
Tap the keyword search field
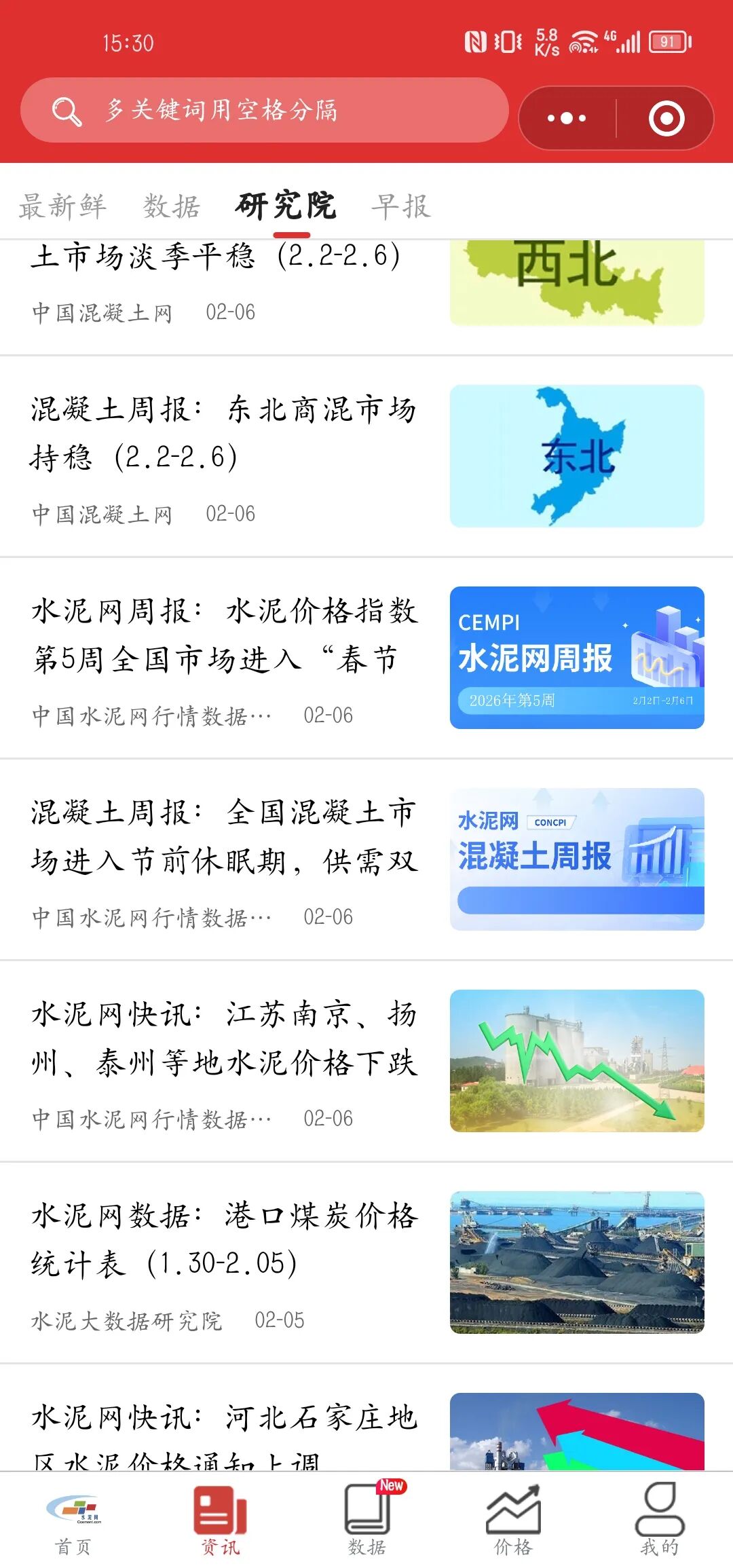(x=265, y=111)
